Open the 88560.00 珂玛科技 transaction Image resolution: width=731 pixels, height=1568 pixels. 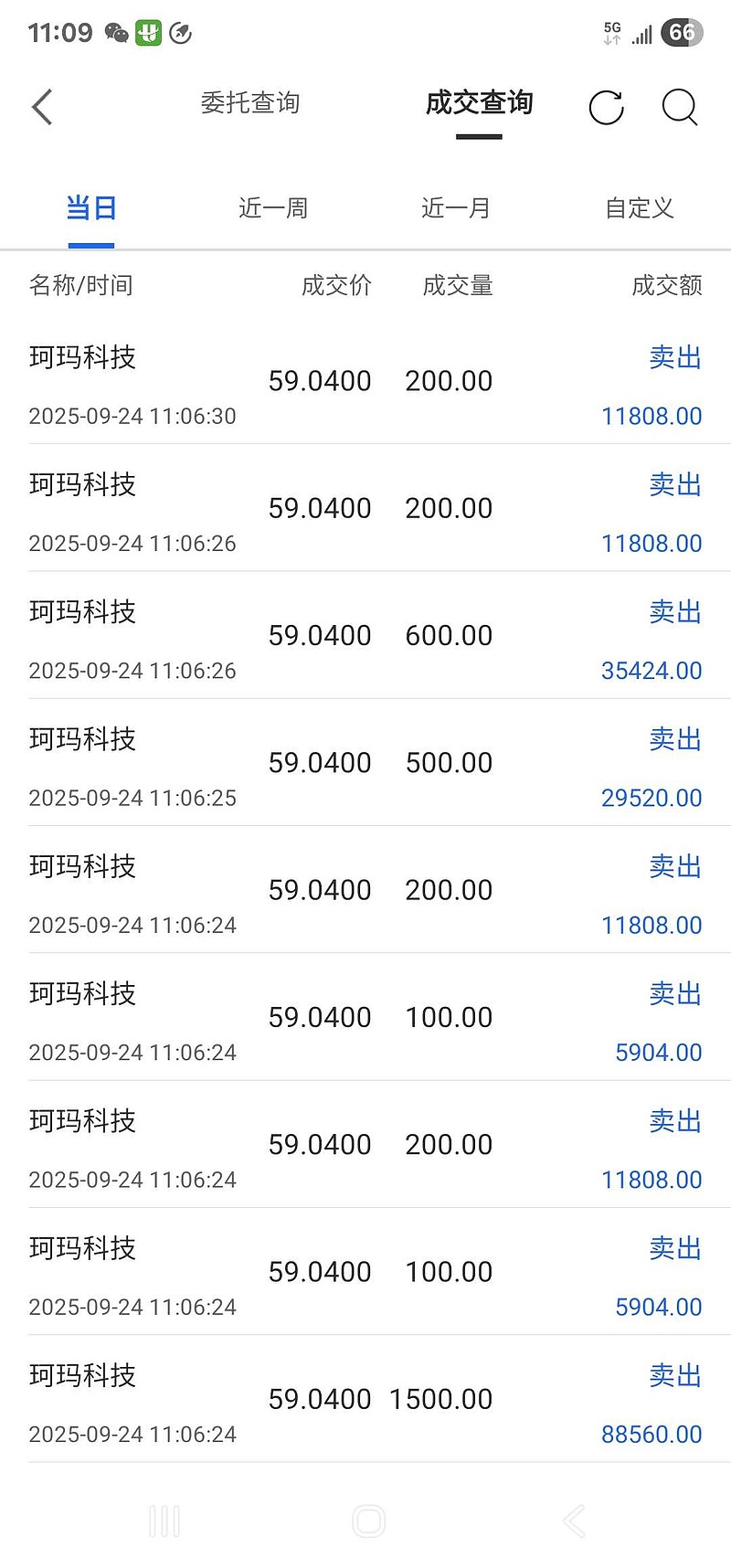(x=365, y=1400)
